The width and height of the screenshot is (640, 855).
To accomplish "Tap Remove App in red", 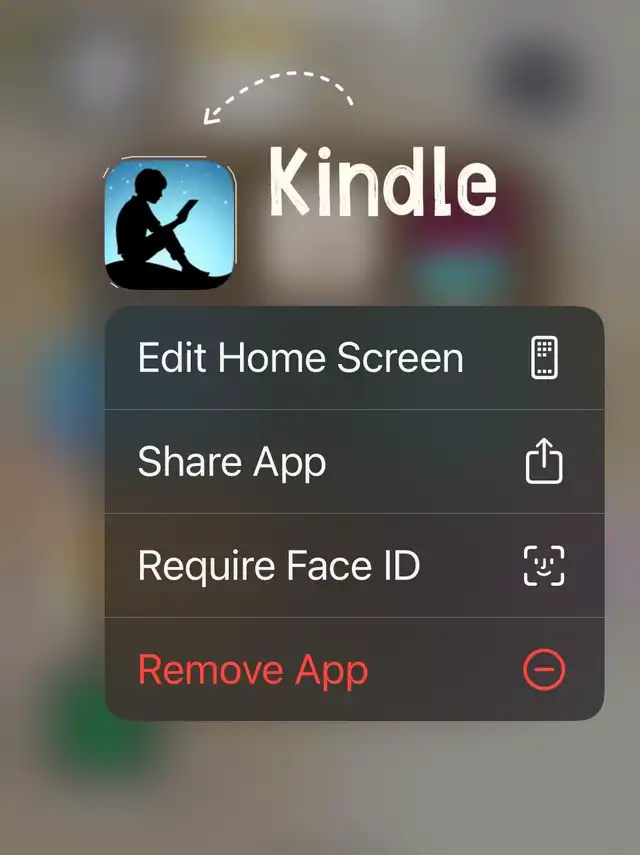I will (253, 670).
